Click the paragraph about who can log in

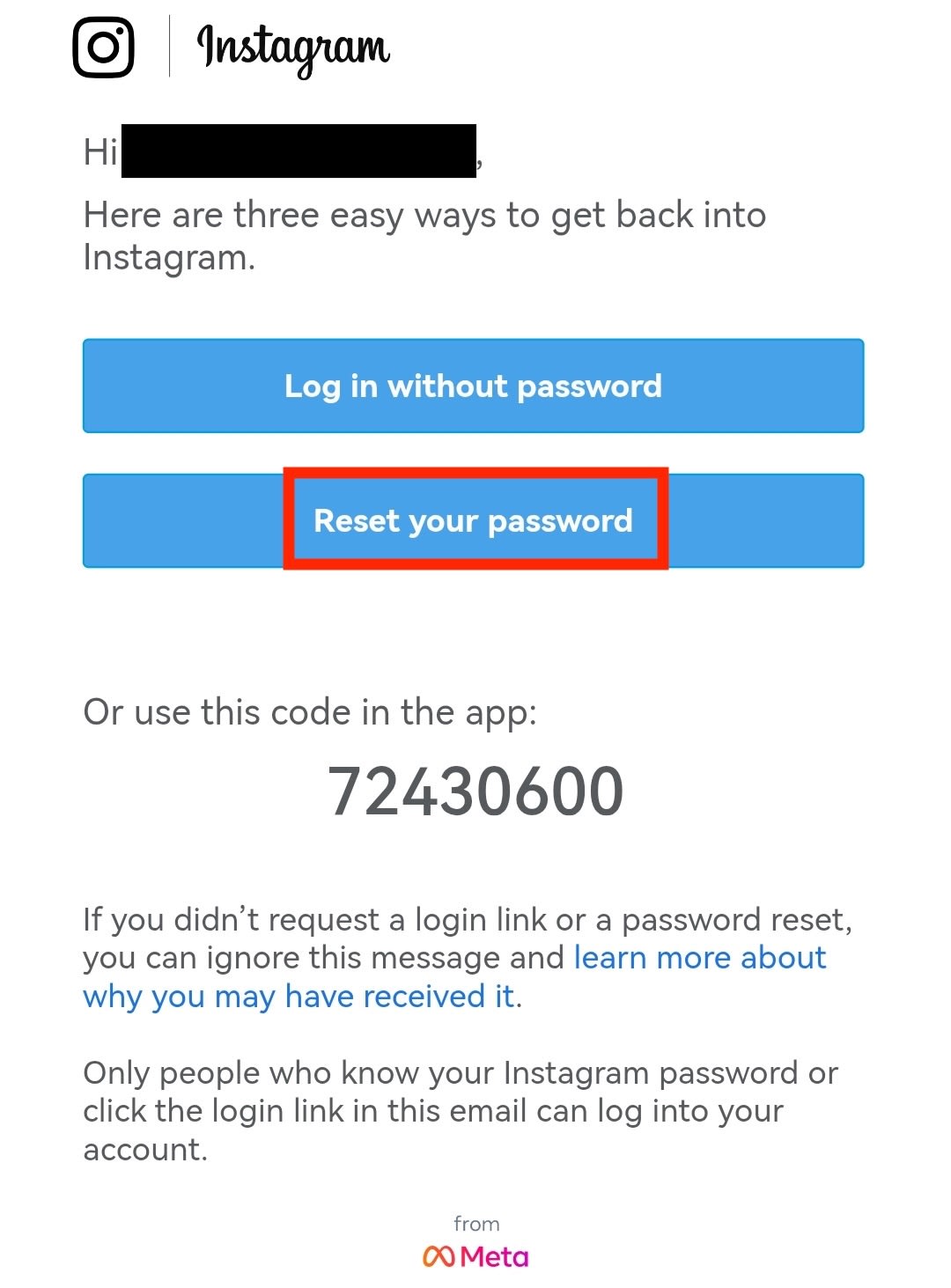pos(458,1110)
